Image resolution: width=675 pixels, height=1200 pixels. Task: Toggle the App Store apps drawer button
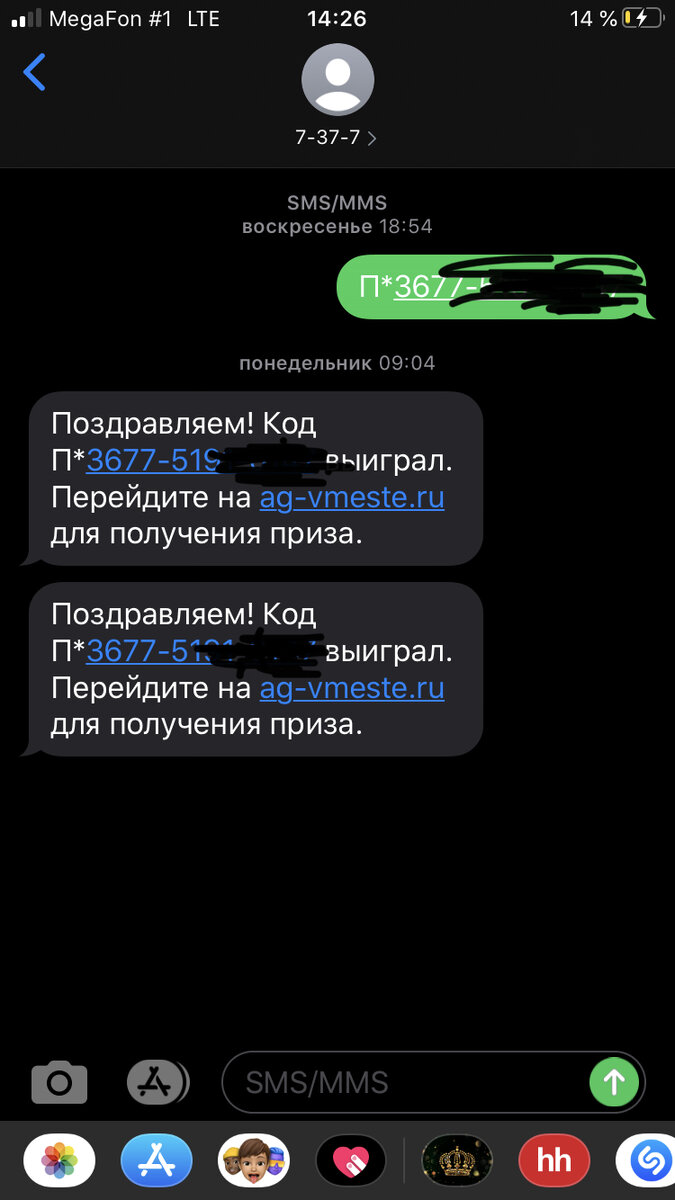click(157, 1081)
